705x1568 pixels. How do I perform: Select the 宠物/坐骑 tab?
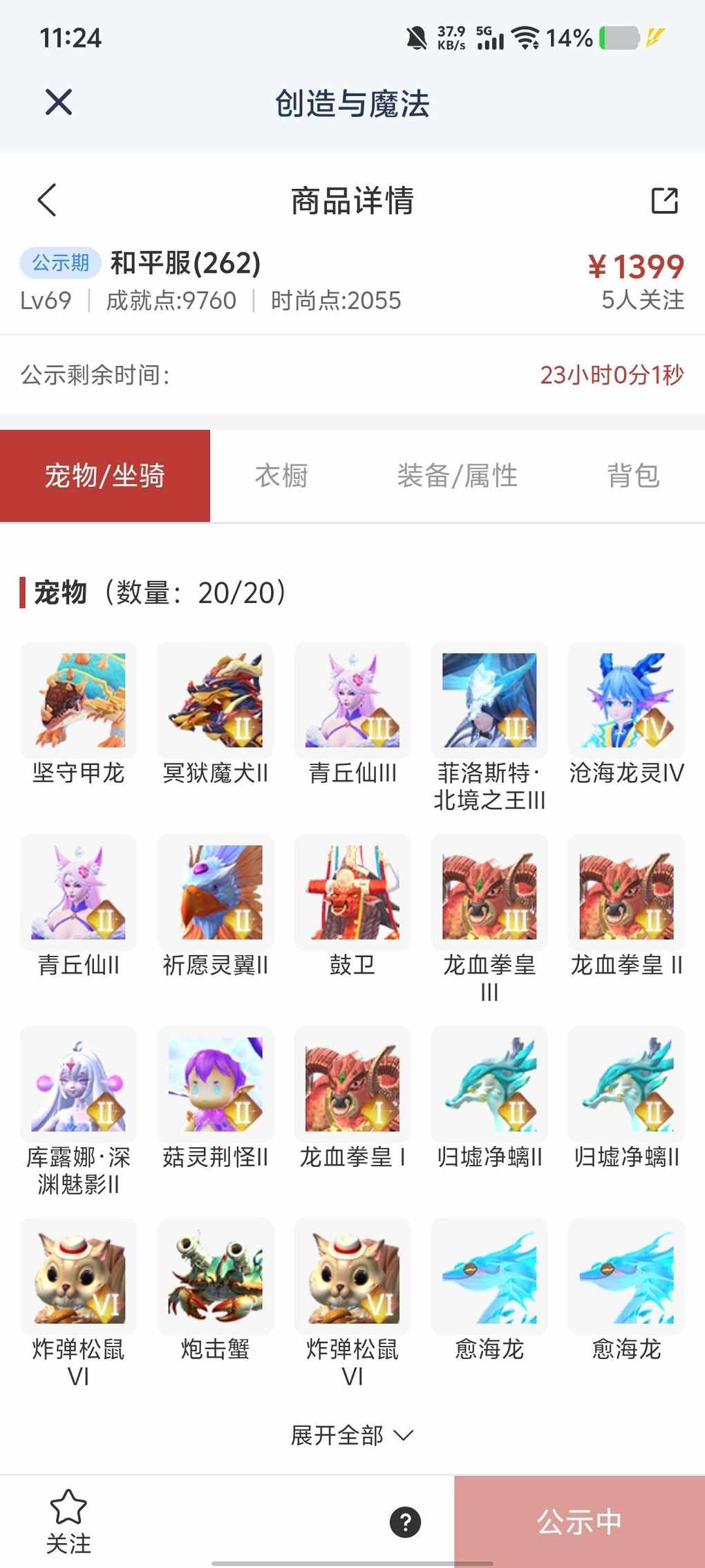click(105, 476)
